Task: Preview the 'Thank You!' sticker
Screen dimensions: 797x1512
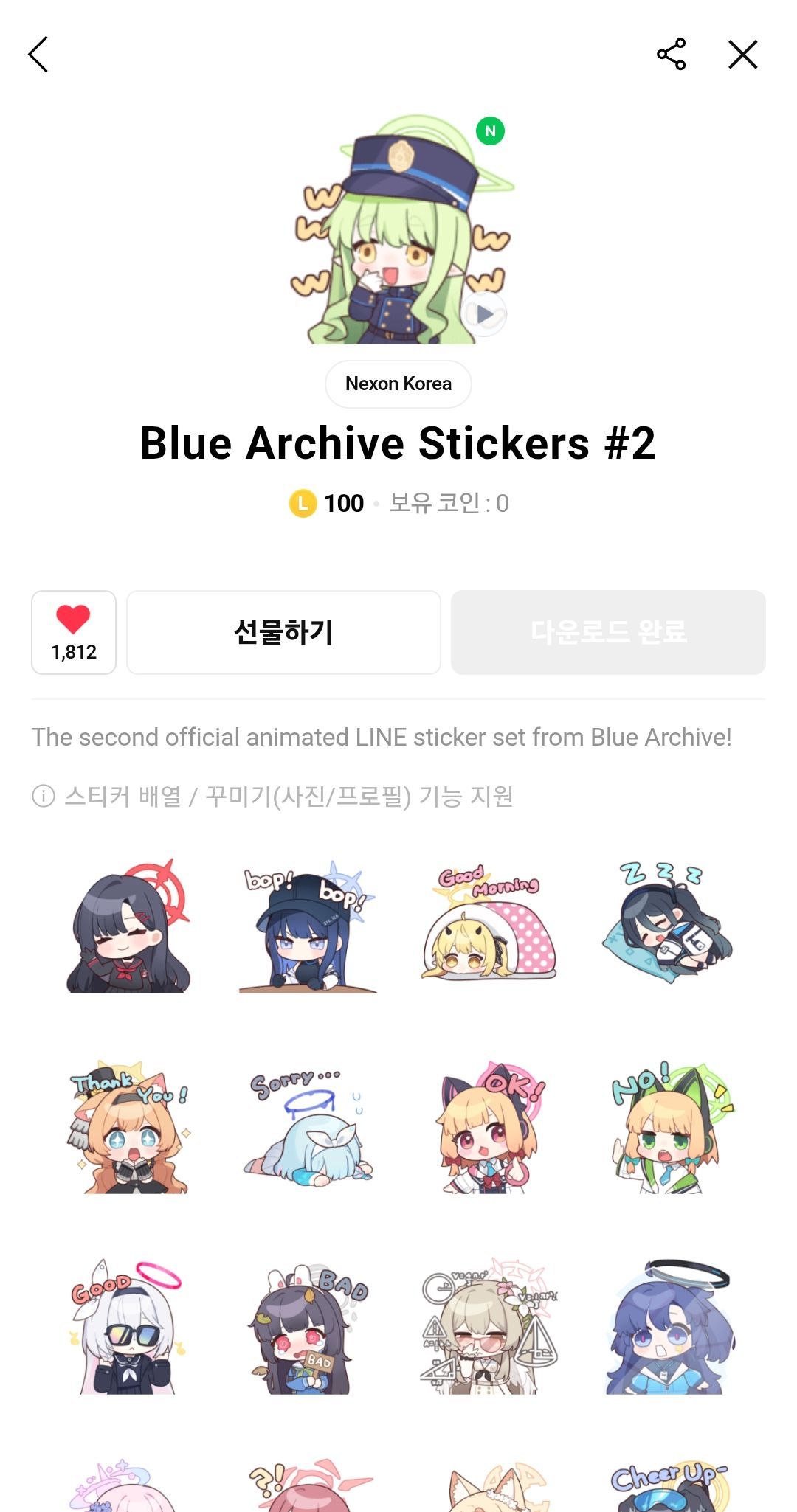Action: tap(129, 1127)
